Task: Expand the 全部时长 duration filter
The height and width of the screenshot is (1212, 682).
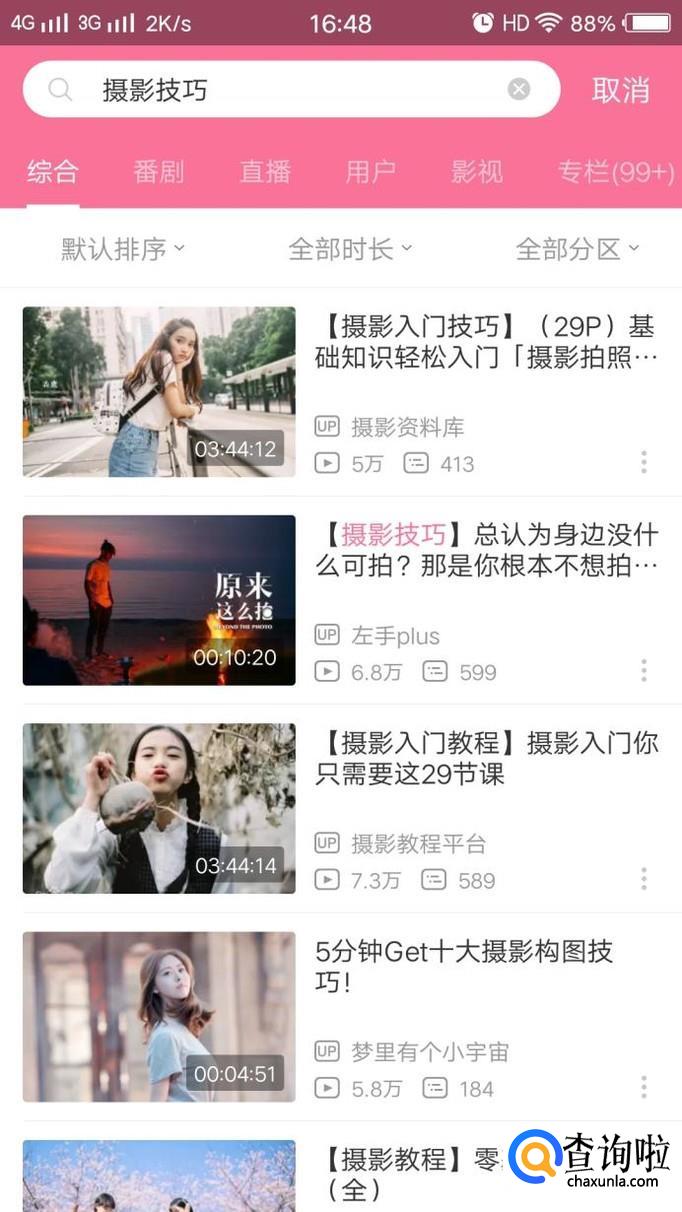Action: pyautogui.click(x=350, y=249)
